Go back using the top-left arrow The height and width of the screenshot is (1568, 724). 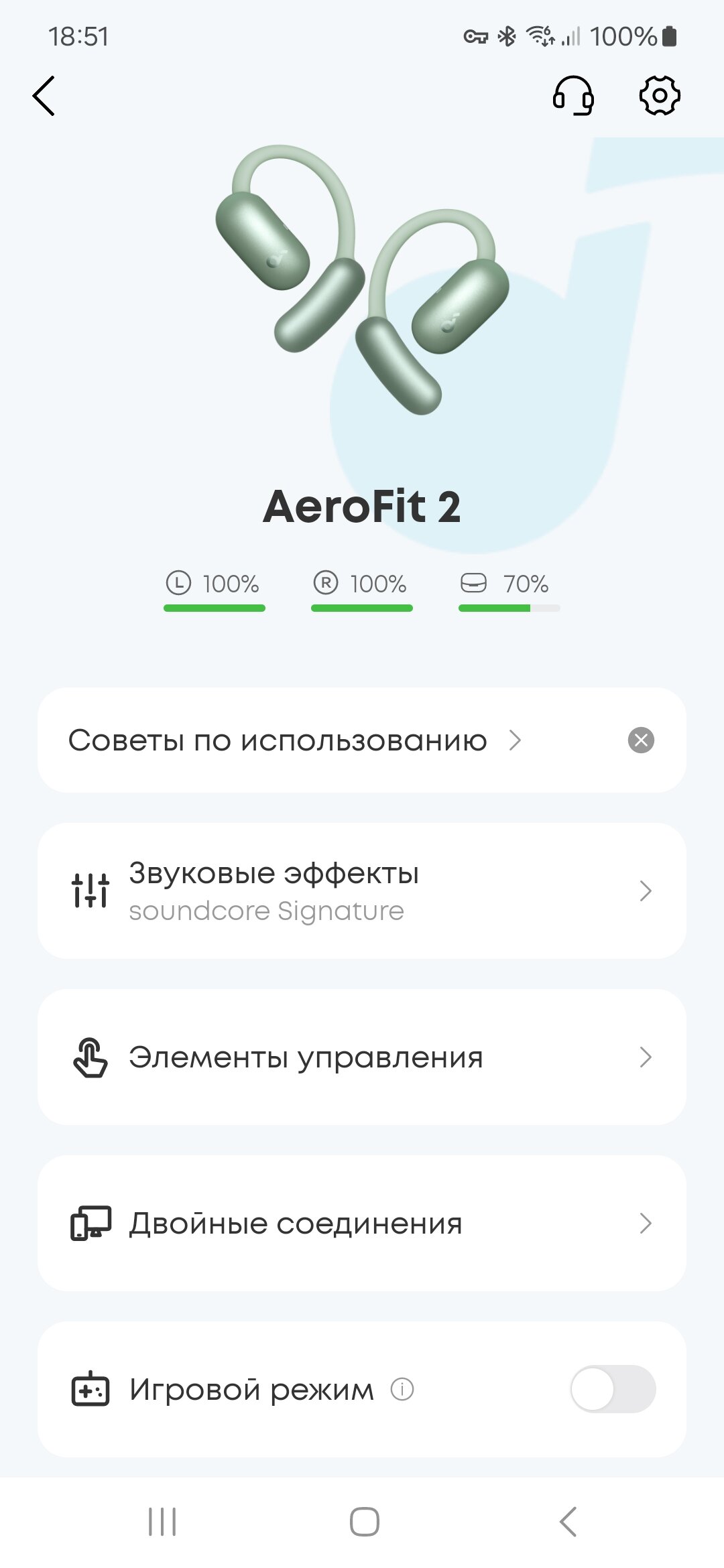[44, 96]
